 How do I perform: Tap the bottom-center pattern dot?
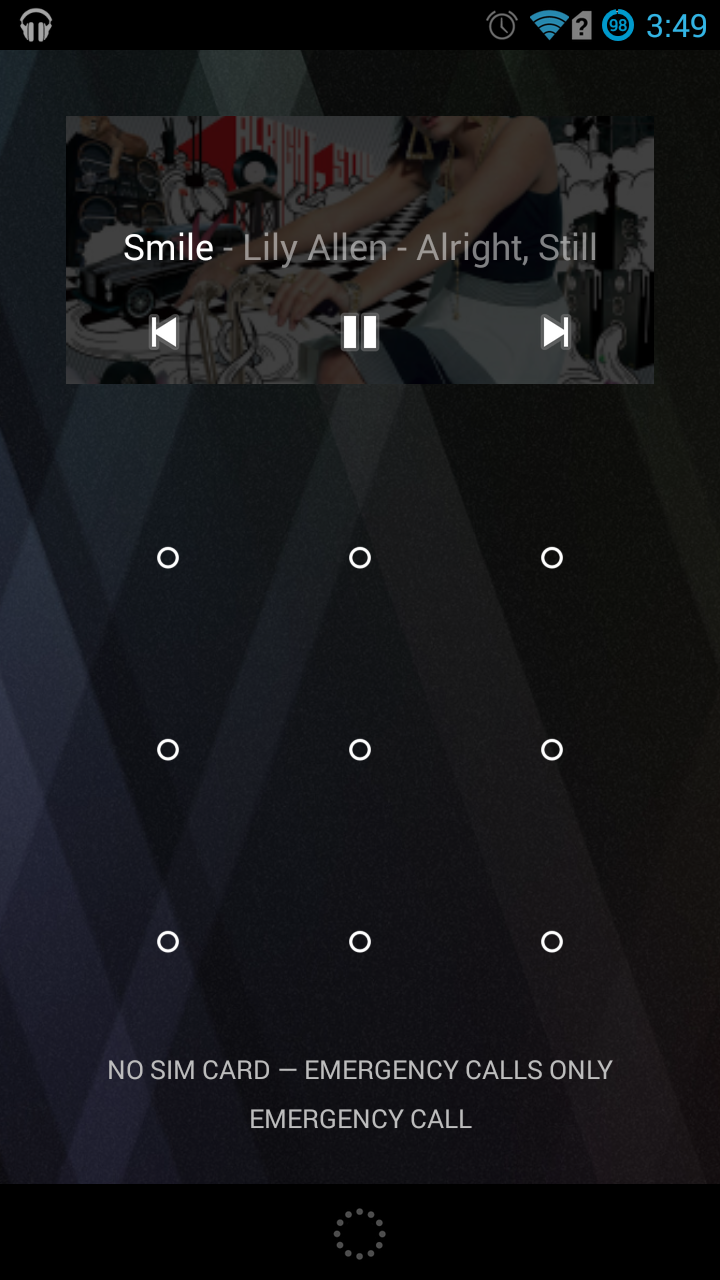coord(359,941)
